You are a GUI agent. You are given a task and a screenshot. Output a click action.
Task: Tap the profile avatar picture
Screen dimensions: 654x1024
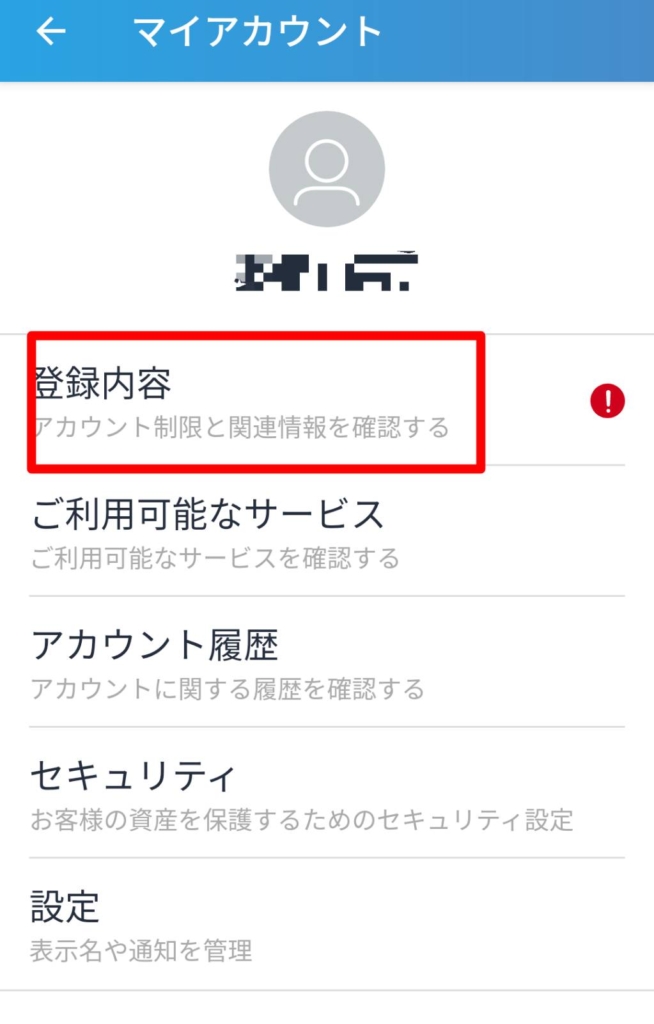pos(327,169)
